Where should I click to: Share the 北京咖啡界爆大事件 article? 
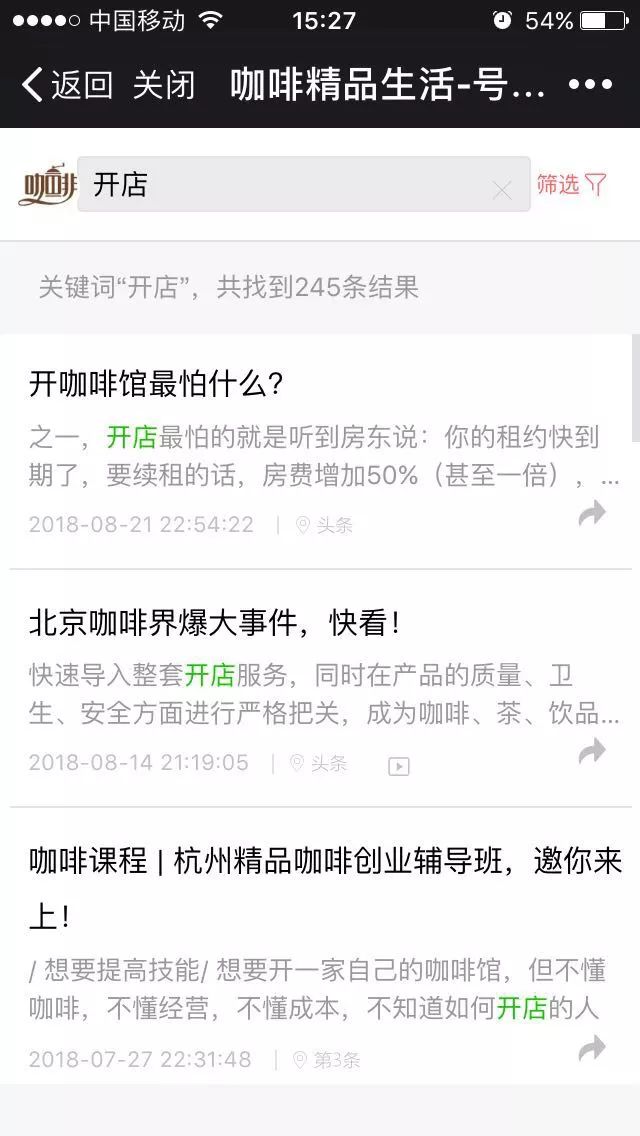tap(592, 752)
